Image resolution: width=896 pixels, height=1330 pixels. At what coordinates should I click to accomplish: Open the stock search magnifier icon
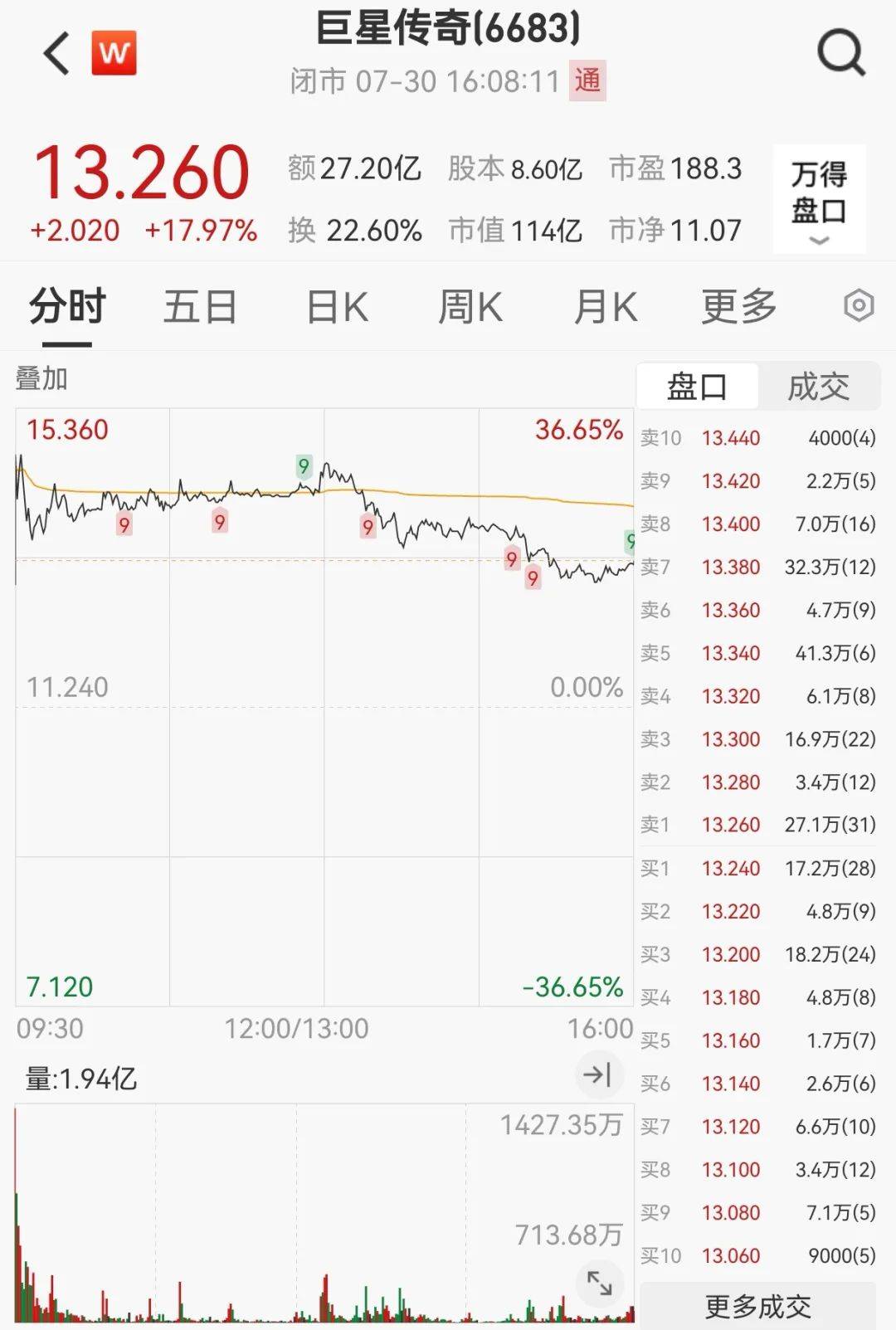coord(841,52)
